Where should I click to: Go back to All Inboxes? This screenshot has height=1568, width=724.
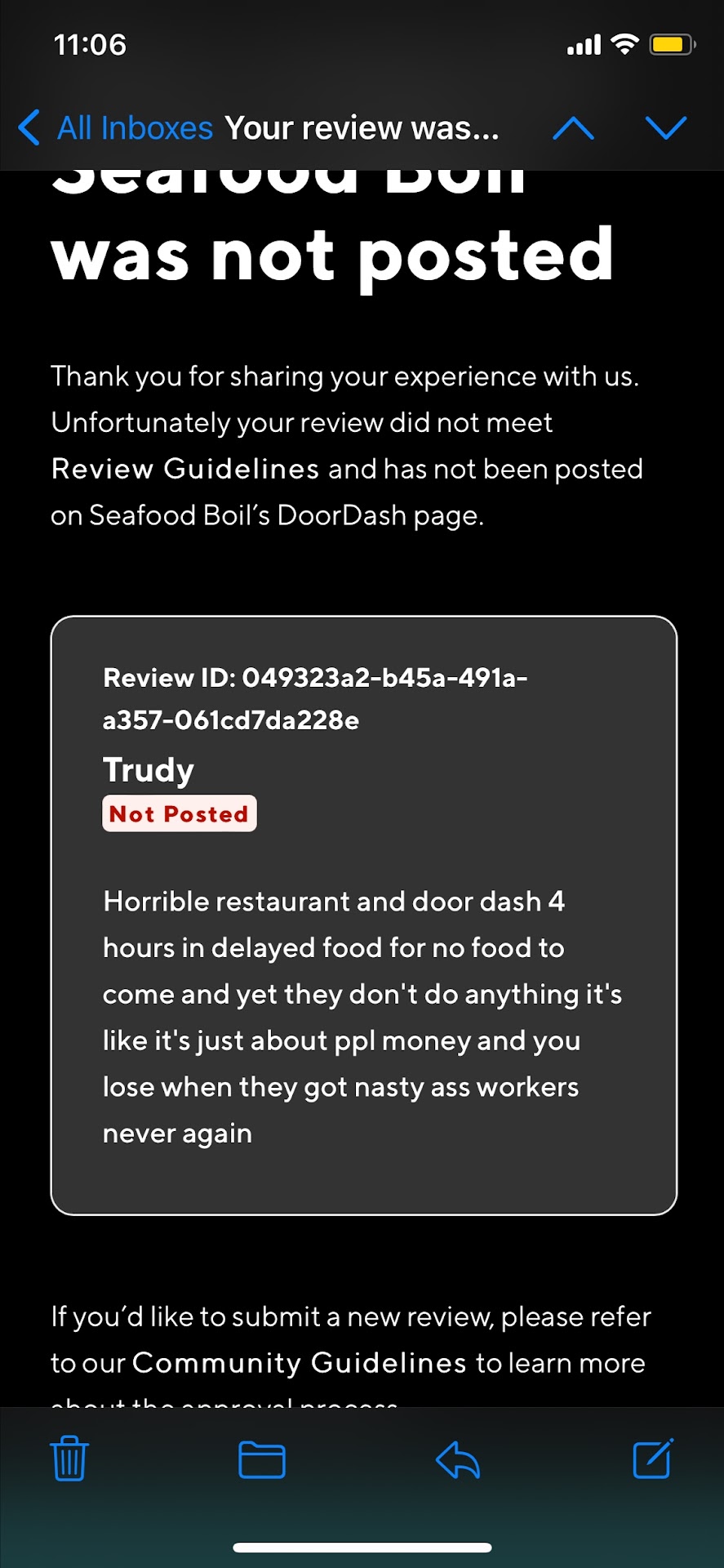click(116, 128)
